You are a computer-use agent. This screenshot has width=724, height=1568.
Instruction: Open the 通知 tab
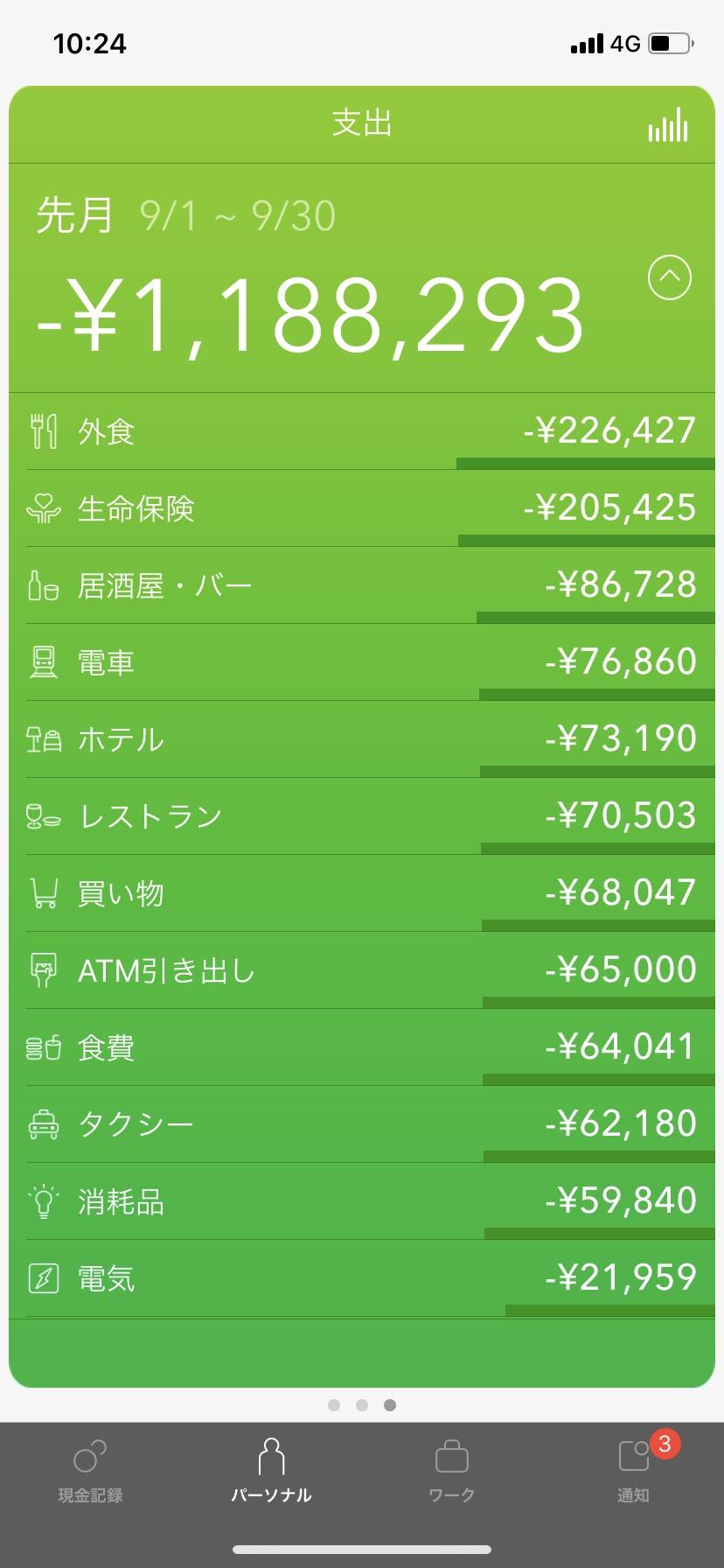(x=634, y=1472)
